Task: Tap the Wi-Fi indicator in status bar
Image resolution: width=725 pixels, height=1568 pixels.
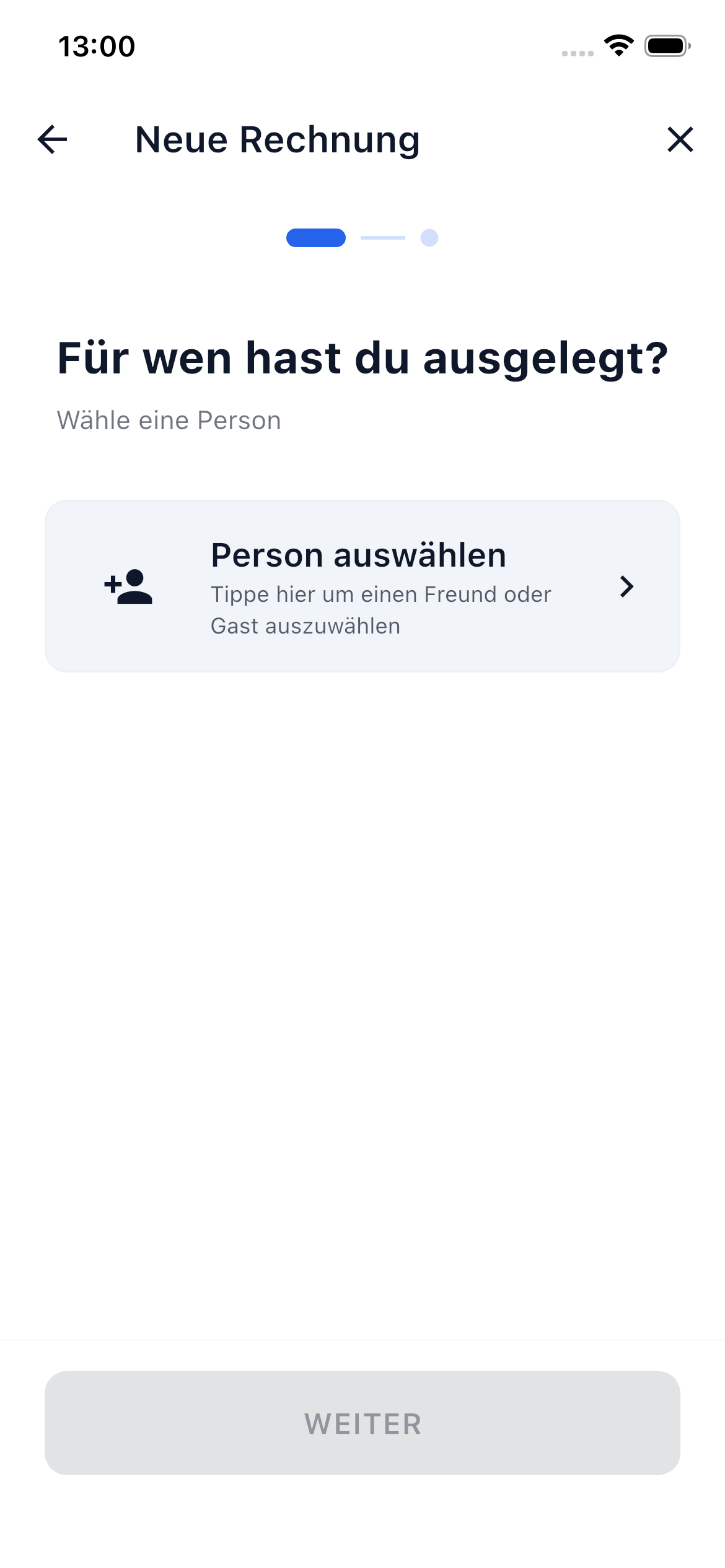Action: tap(618, 45)
